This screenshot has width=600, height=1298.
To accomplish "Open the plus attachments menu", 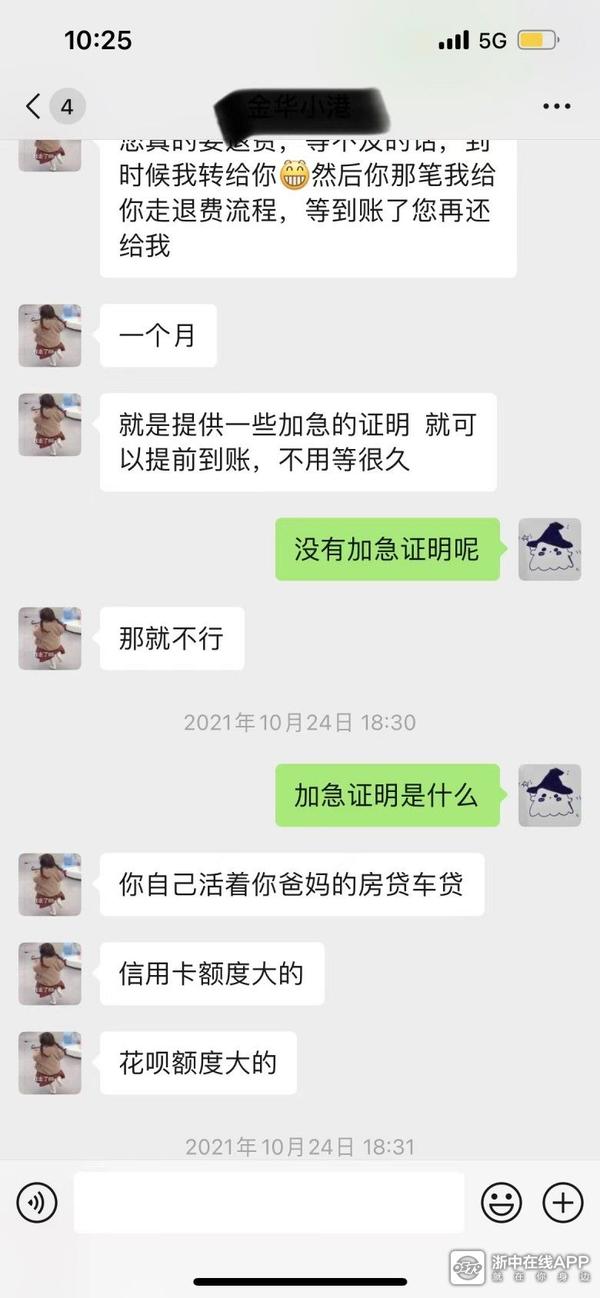I will (x=562, y=1201).
